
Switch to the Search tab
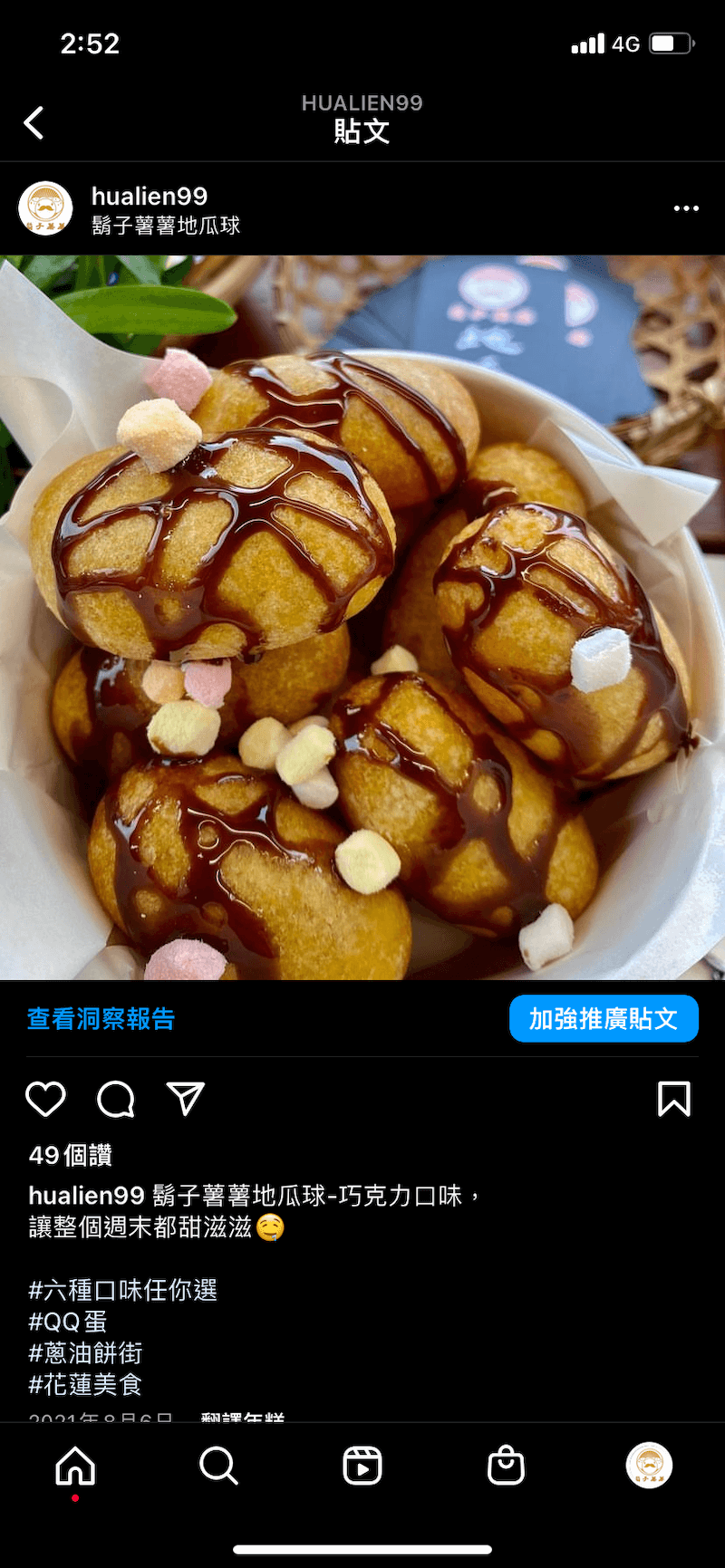(218, 1465)
